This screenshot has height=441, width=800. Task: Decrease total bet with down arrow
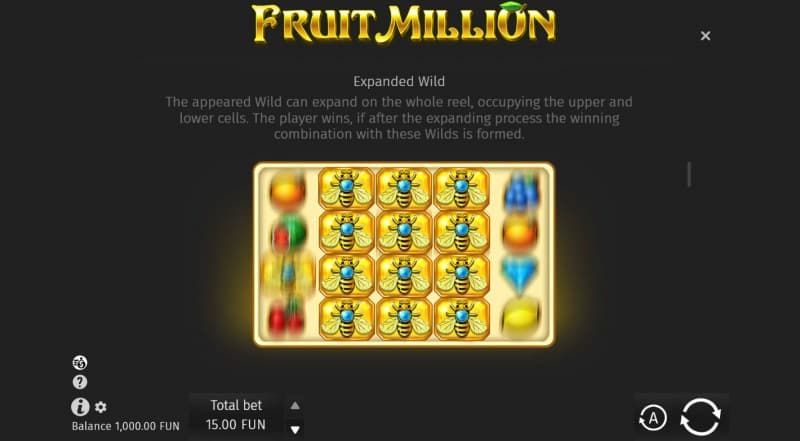(294, 429)
